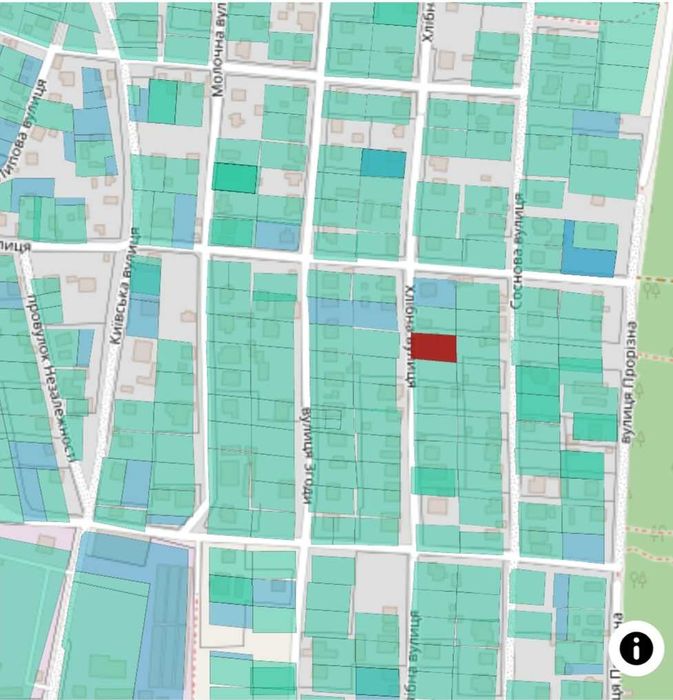Select the red highlighted land parcel

[435, 348]
